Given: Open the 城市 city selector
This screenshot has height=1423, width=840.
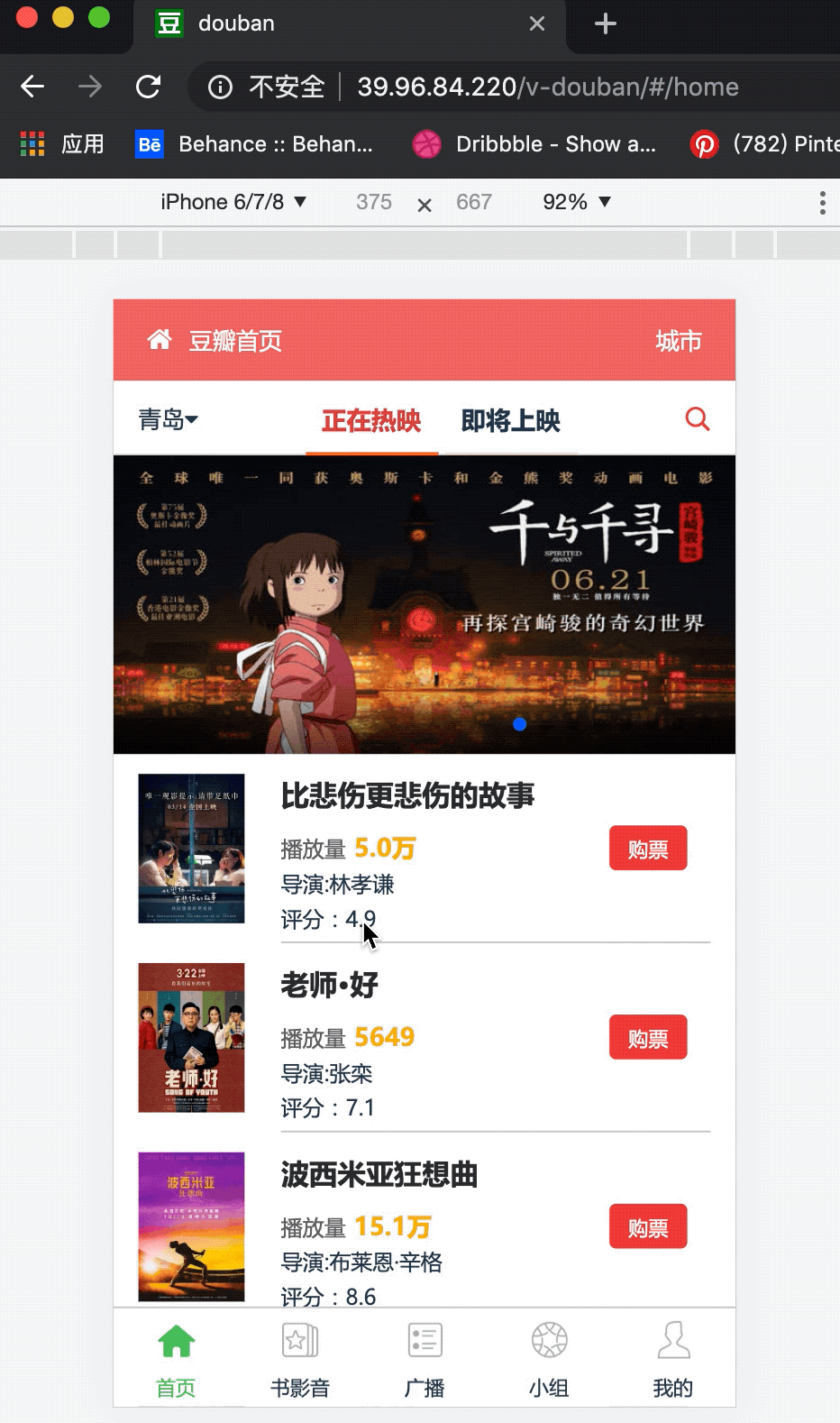Looking at the screenshot, I should tap(678, 341).
